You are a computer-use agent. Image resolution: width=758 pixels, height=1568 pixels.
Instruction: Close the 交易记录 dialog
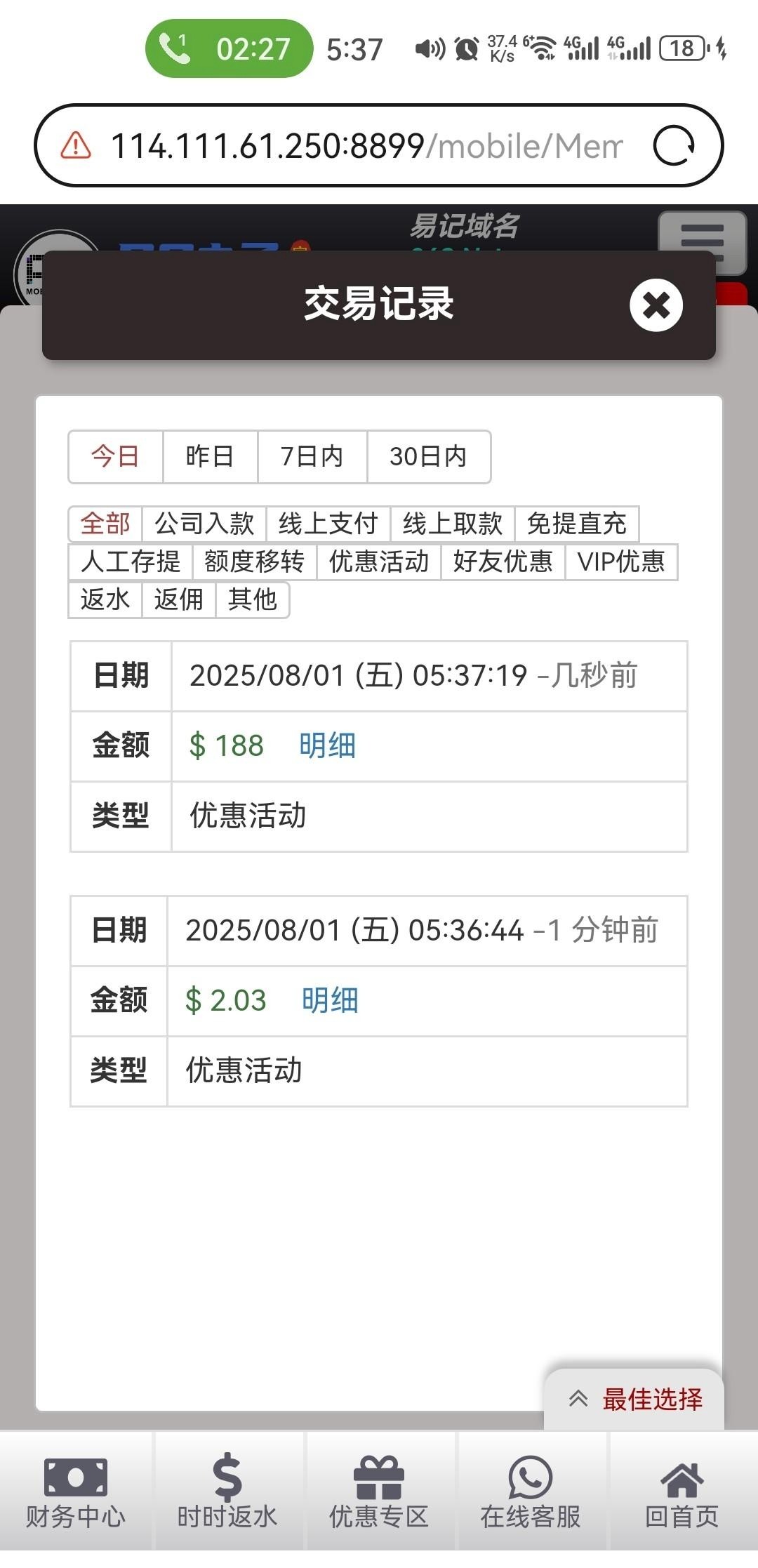tap(656, 305)
